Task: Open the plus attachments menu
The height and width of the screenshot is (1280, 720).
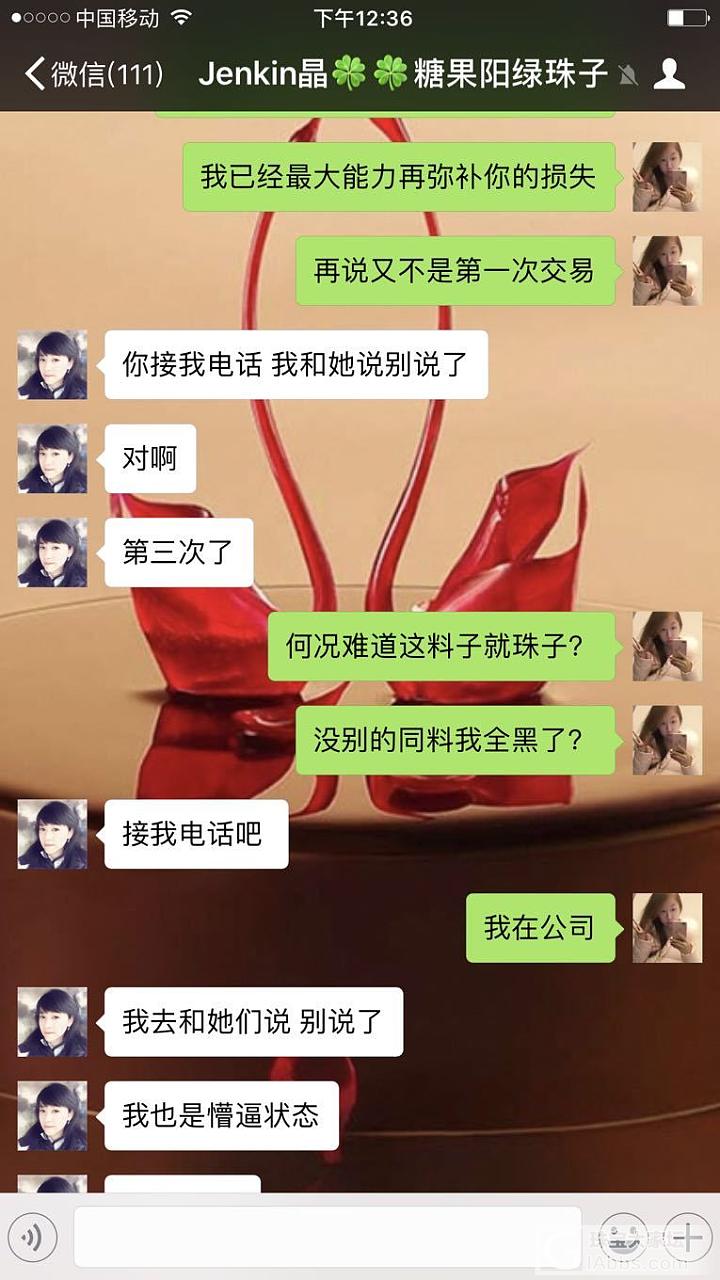Action: tap(687, 1238)
